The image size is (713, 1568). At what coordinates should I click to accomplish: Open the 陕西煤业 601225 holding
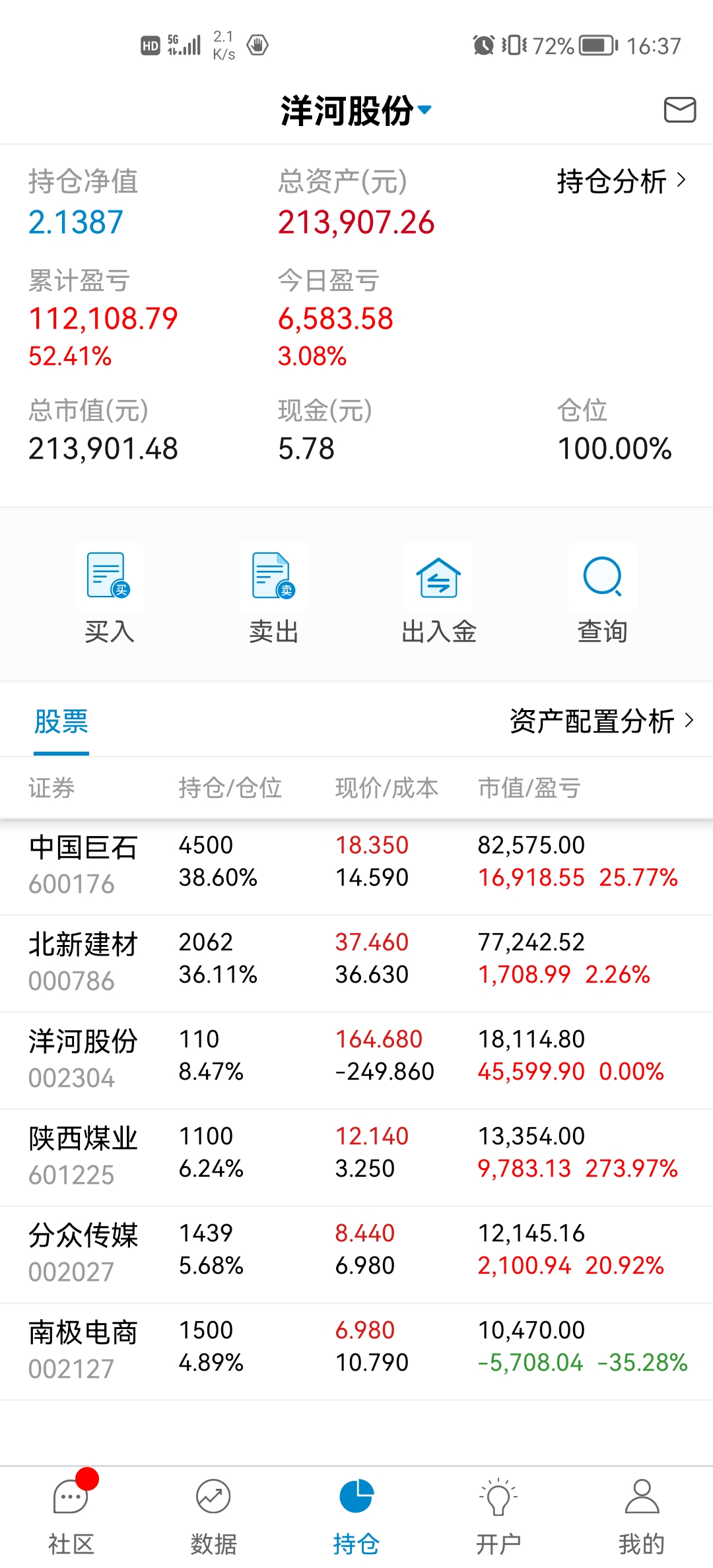(356, 1156)
